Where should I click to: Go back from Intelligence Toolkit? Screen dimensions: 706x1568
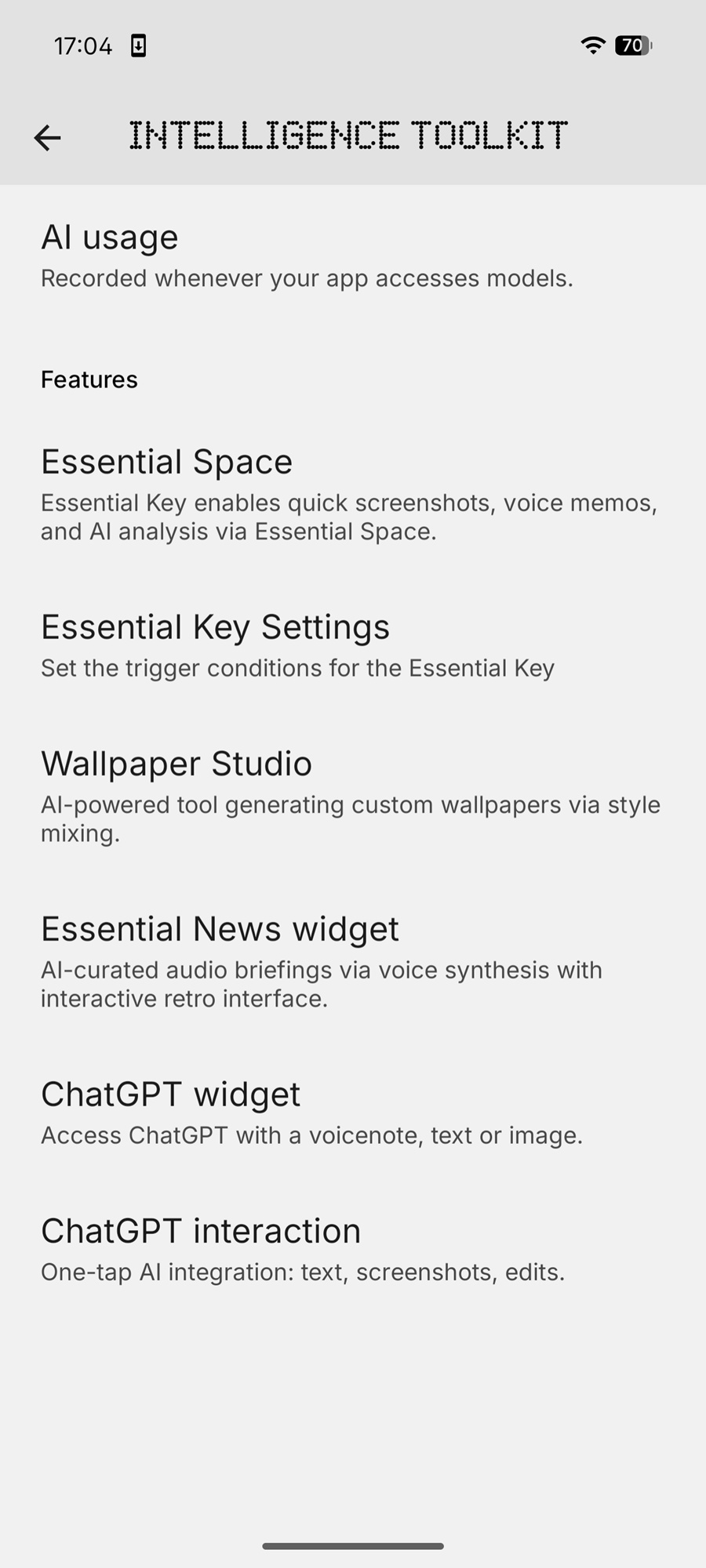[x=47, y=138]
